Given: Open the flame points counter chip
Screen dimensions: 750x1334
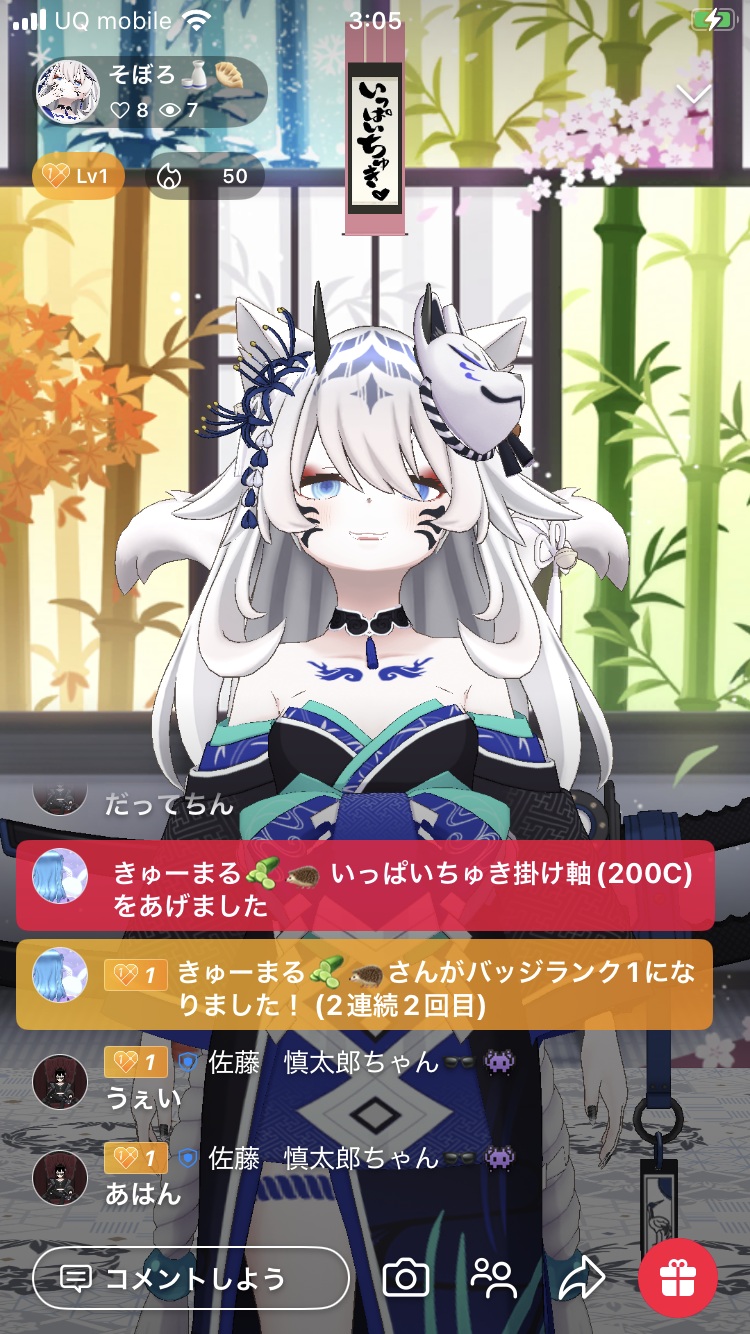Looking at the screenshot, I should click(205, 177).
